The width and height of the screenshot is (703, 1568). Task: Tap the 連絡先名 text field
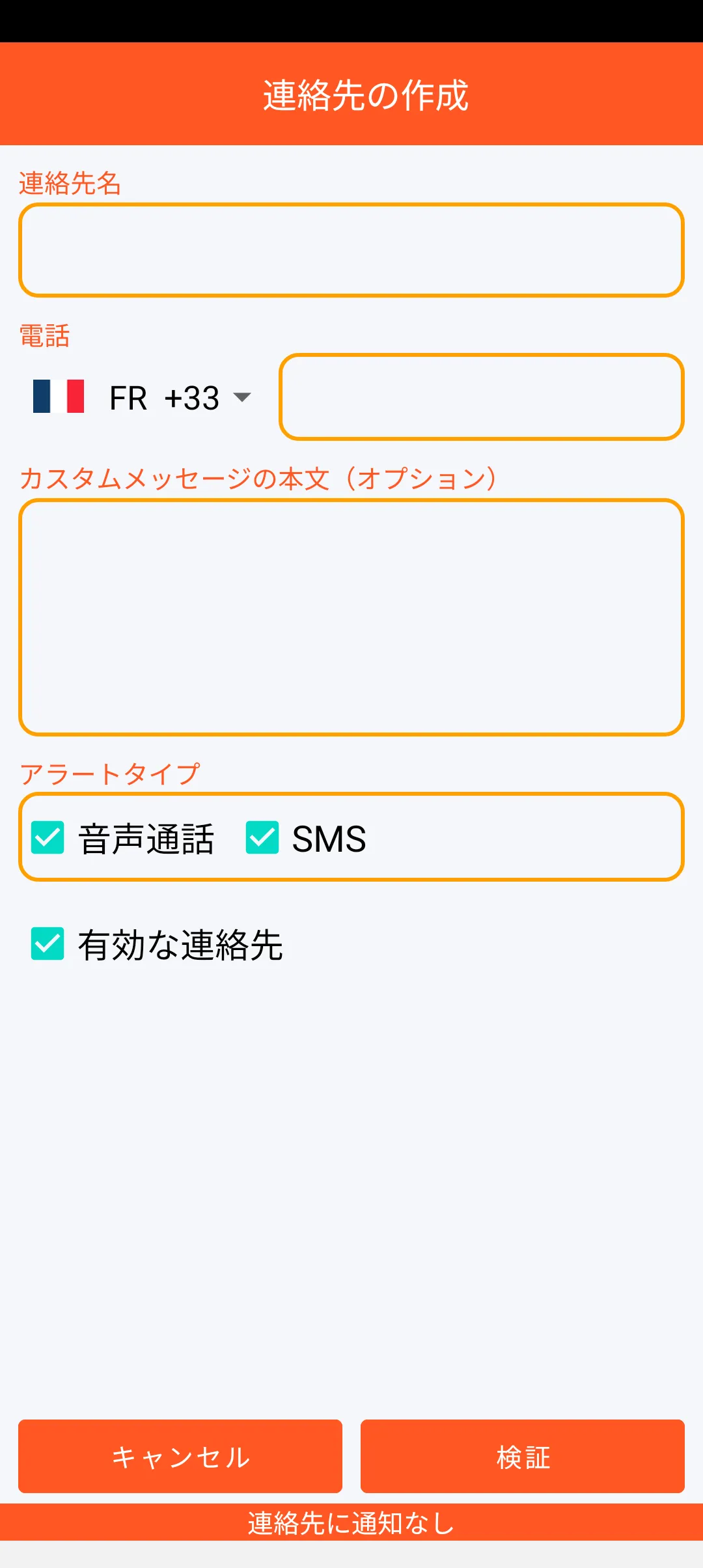coord(351,250)
